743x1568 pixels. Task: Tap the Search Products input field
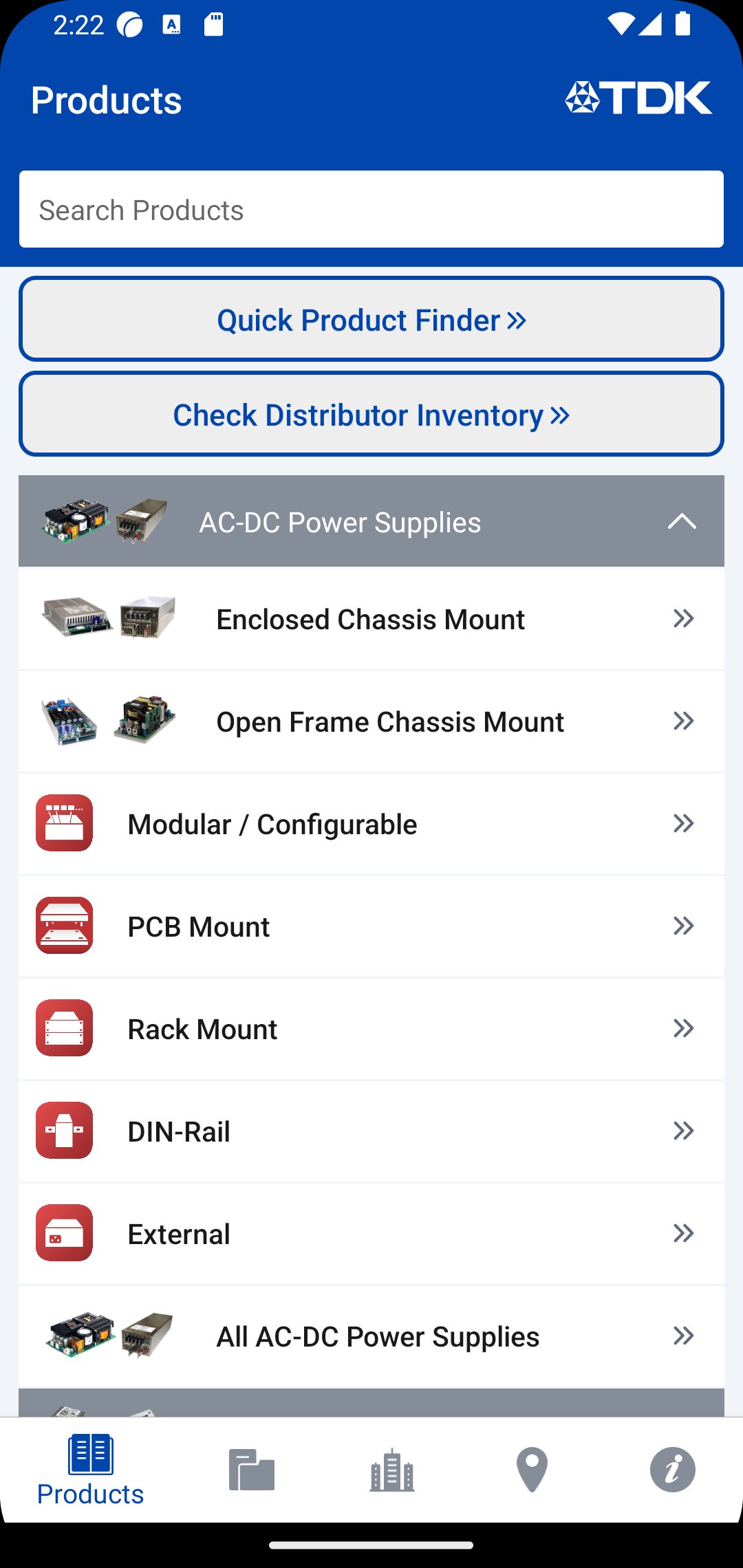(x=371, y=209)
